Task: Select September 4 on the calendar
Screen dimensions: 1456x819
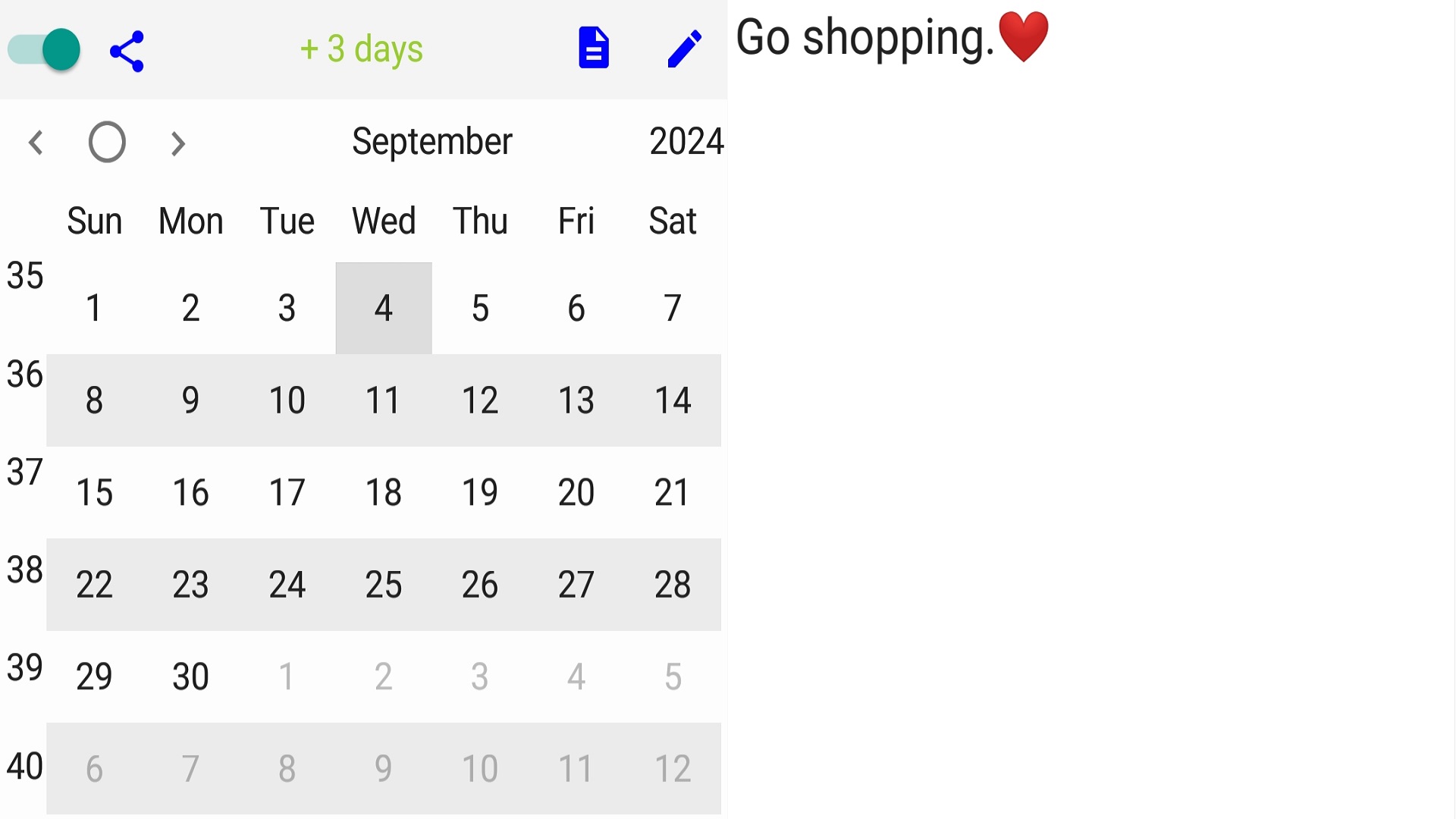Action: coord(384,309)
